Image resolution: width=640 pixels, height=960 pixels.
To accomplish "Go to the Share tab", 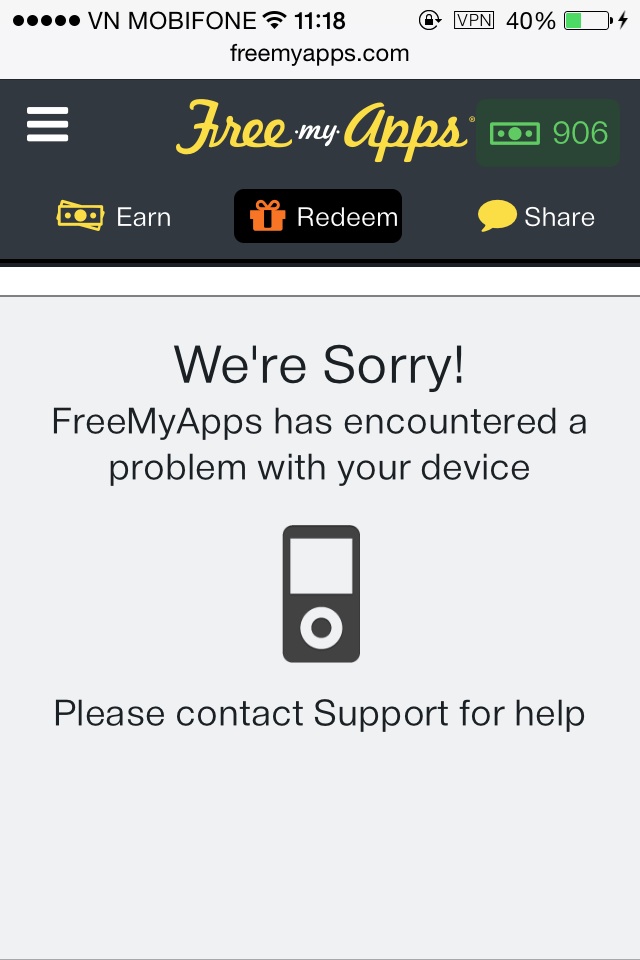I will 536,216.
